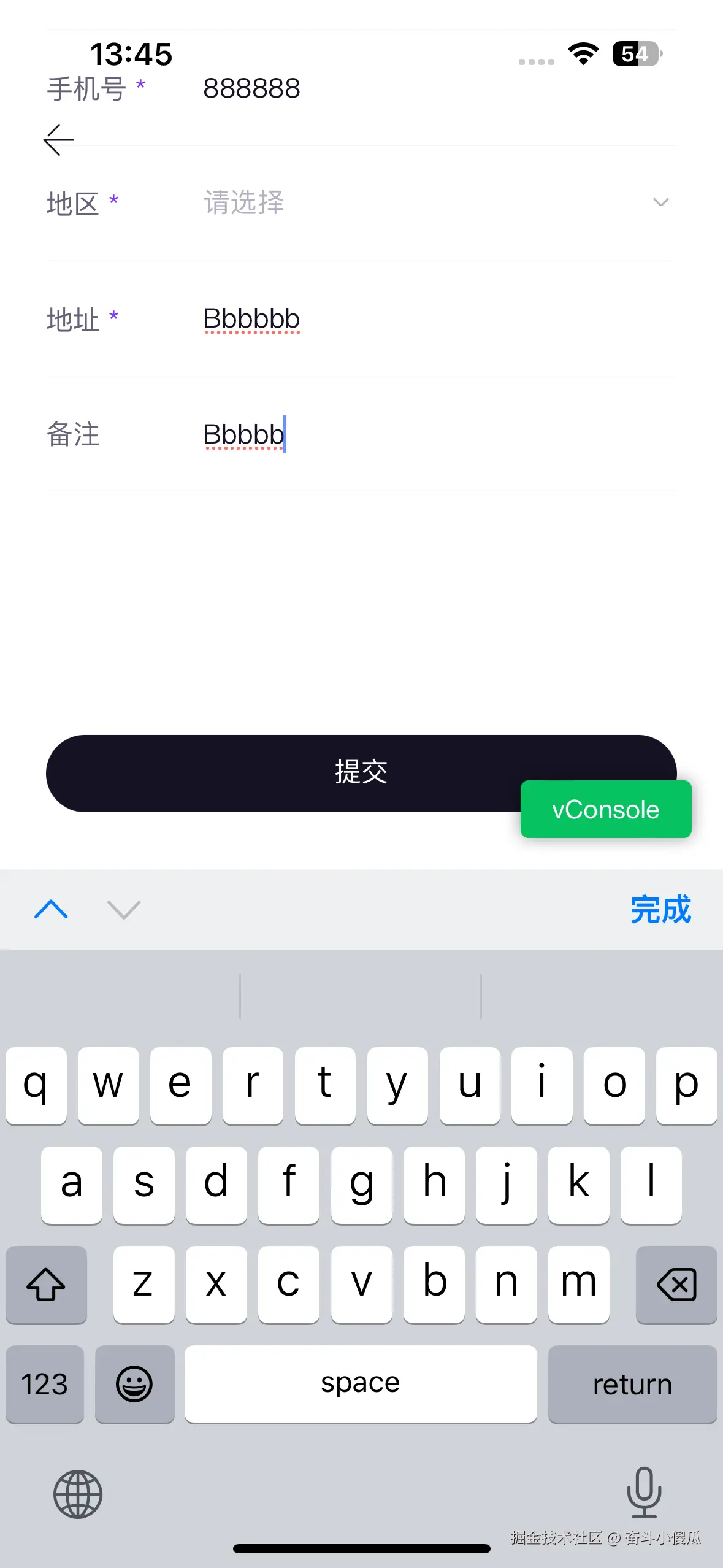Toggle the shift key on the keyboard
Screen dimensions: 723x1568
(x=46, y=1285)
